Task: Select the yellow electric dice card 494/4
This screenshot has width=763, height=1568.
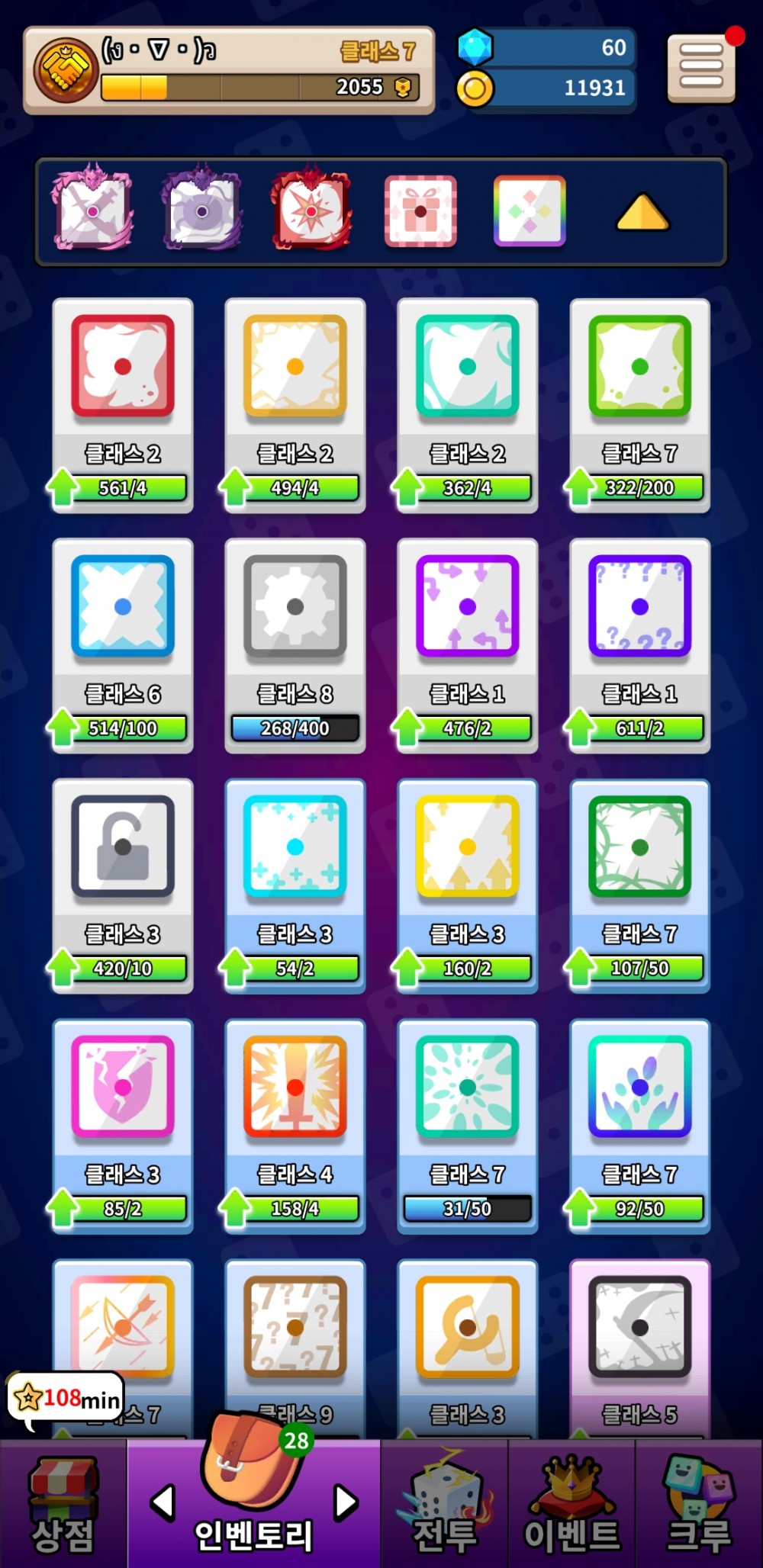Action: (295, 404)
